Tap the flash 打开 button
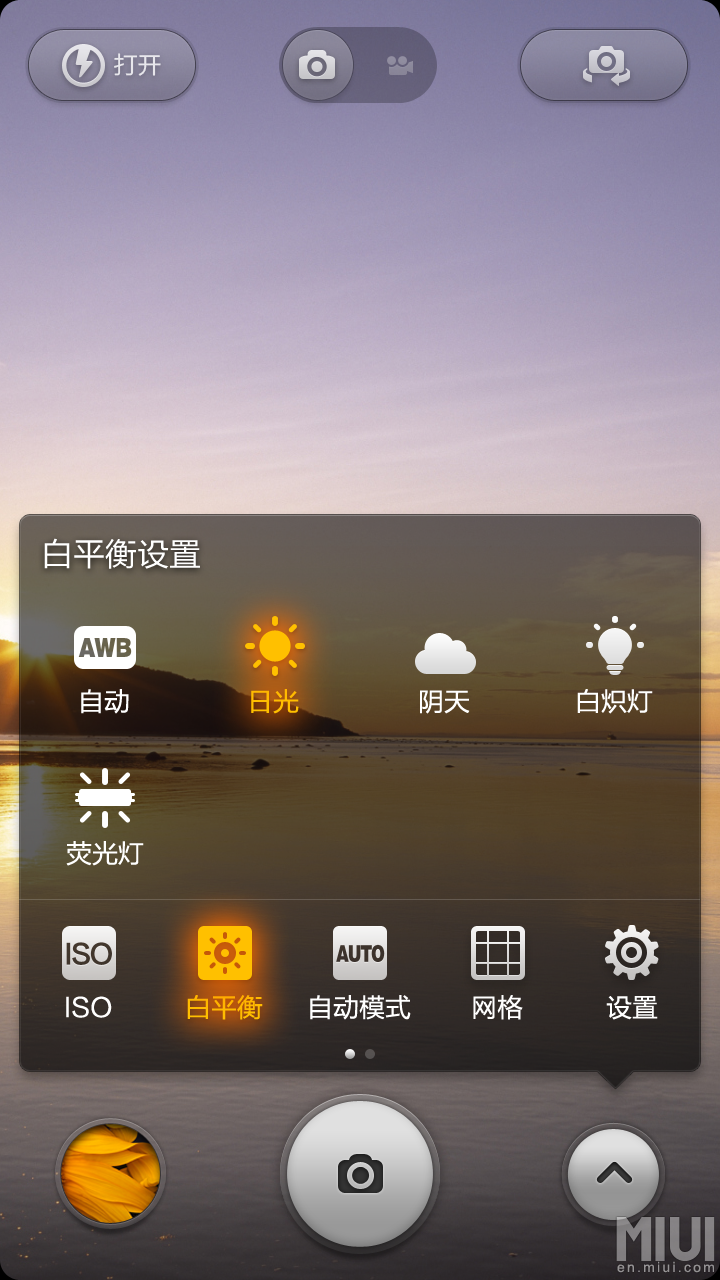 click(x=112, y=65)
